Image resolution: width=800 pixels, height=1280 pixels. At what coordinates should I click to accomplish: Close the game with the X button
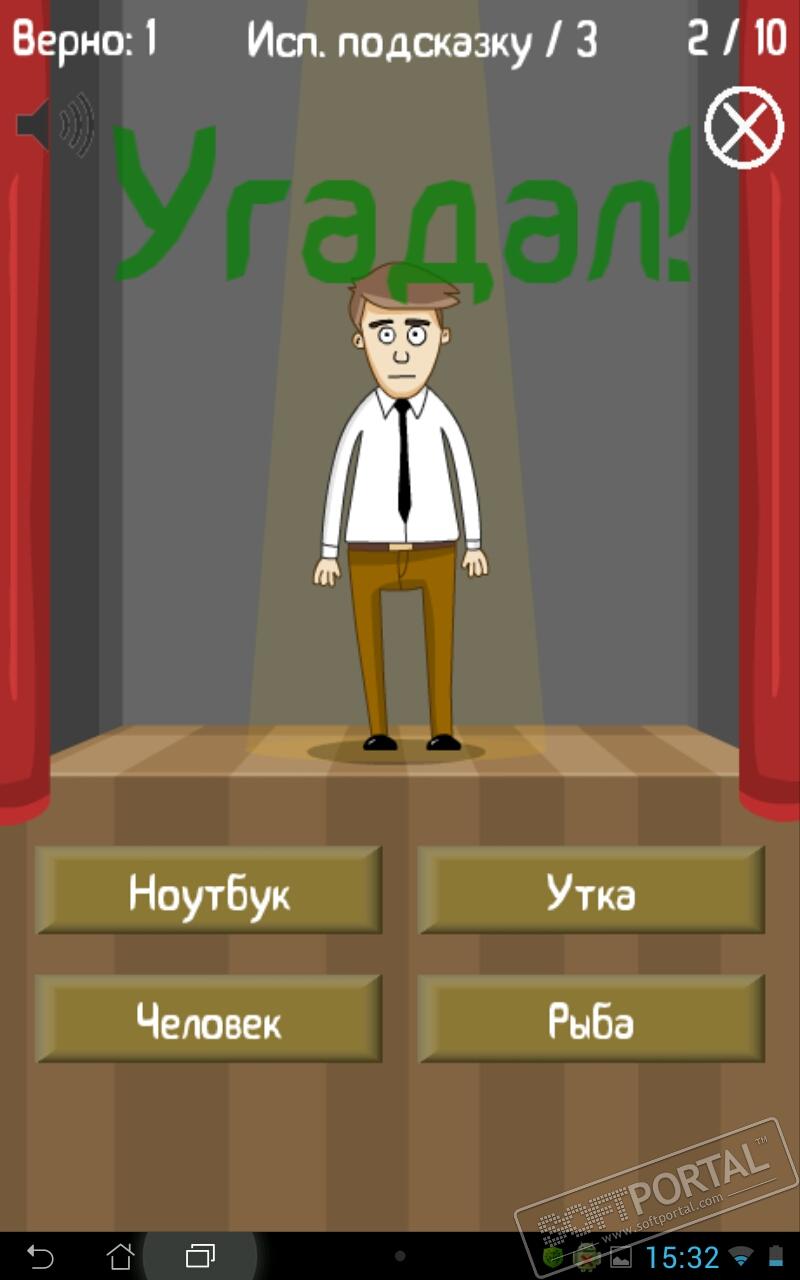point(744,128)
